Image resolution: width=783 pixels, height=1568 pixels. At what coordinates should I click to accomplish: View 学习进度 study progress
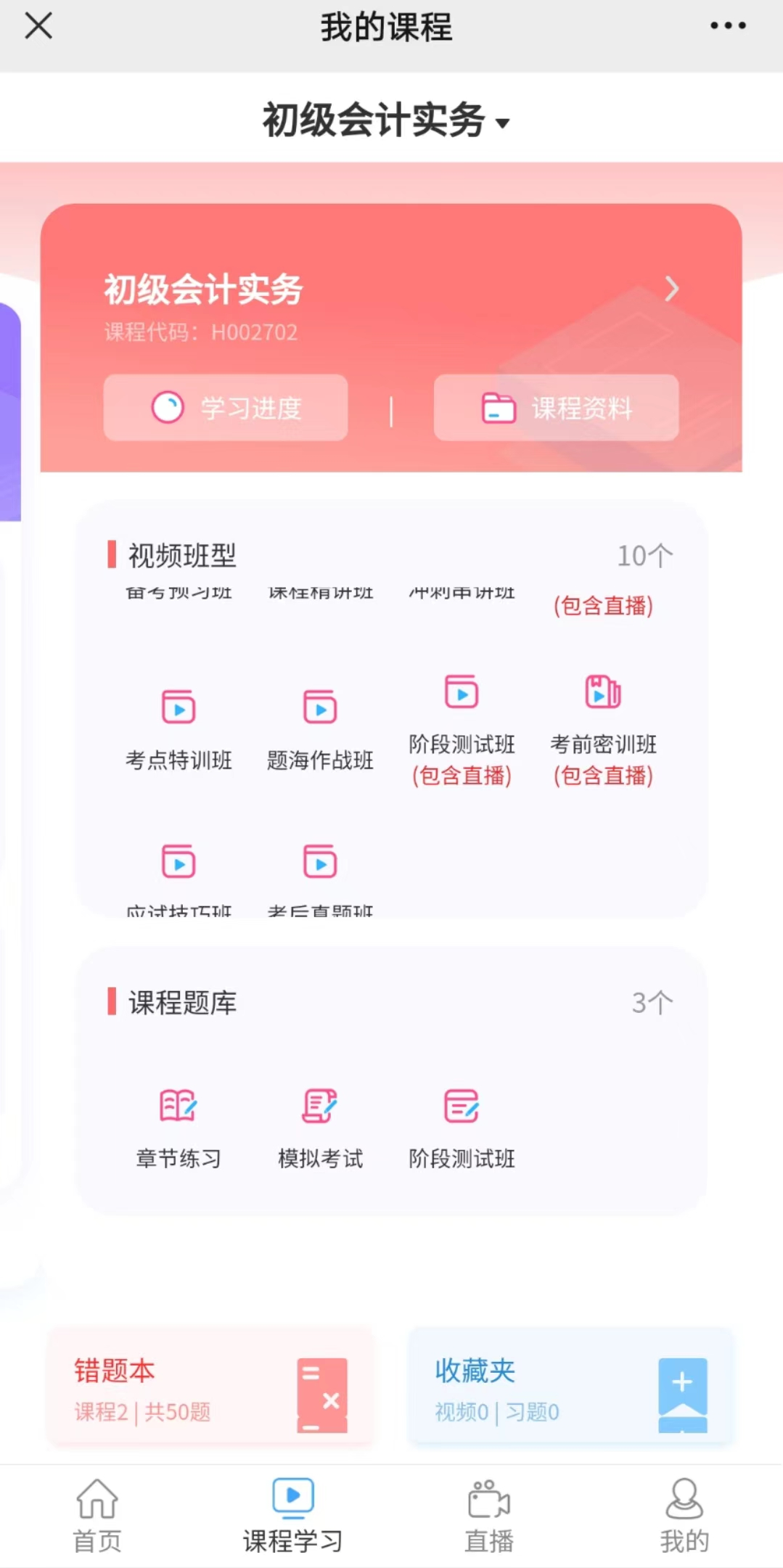[x=226, y=408]
